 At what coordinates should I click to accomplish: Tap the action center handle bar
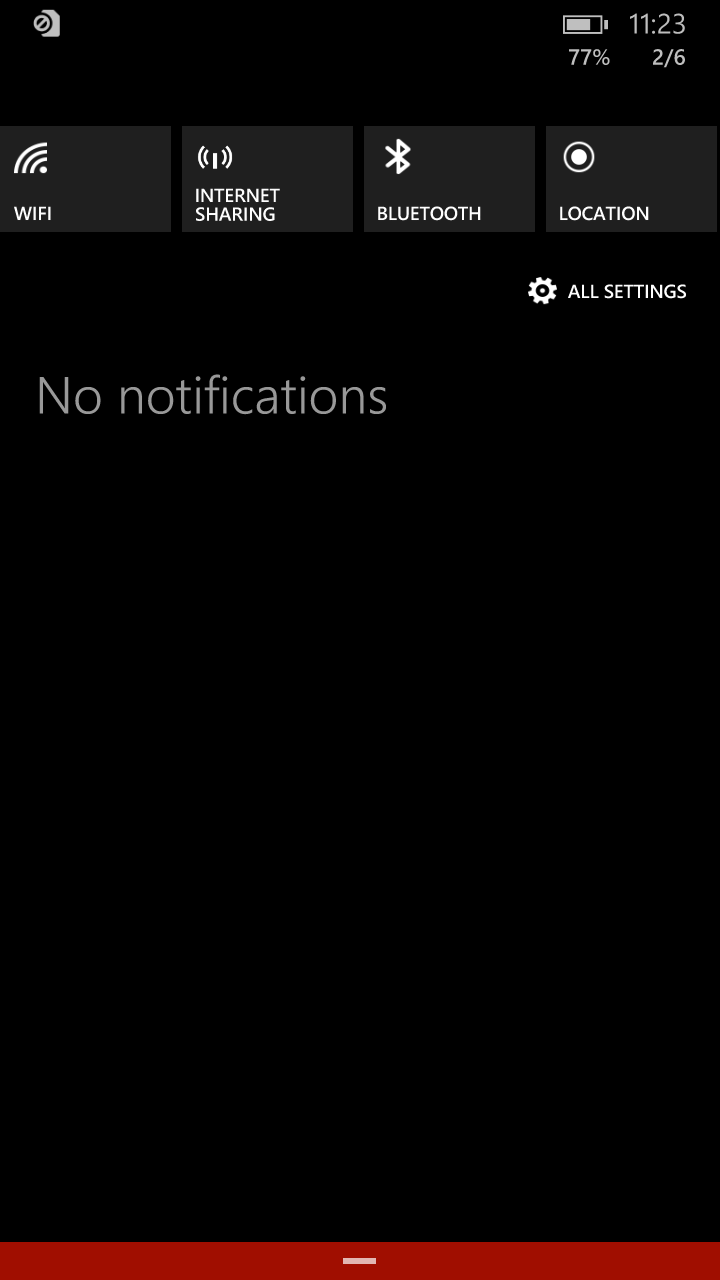[359, 1261]
